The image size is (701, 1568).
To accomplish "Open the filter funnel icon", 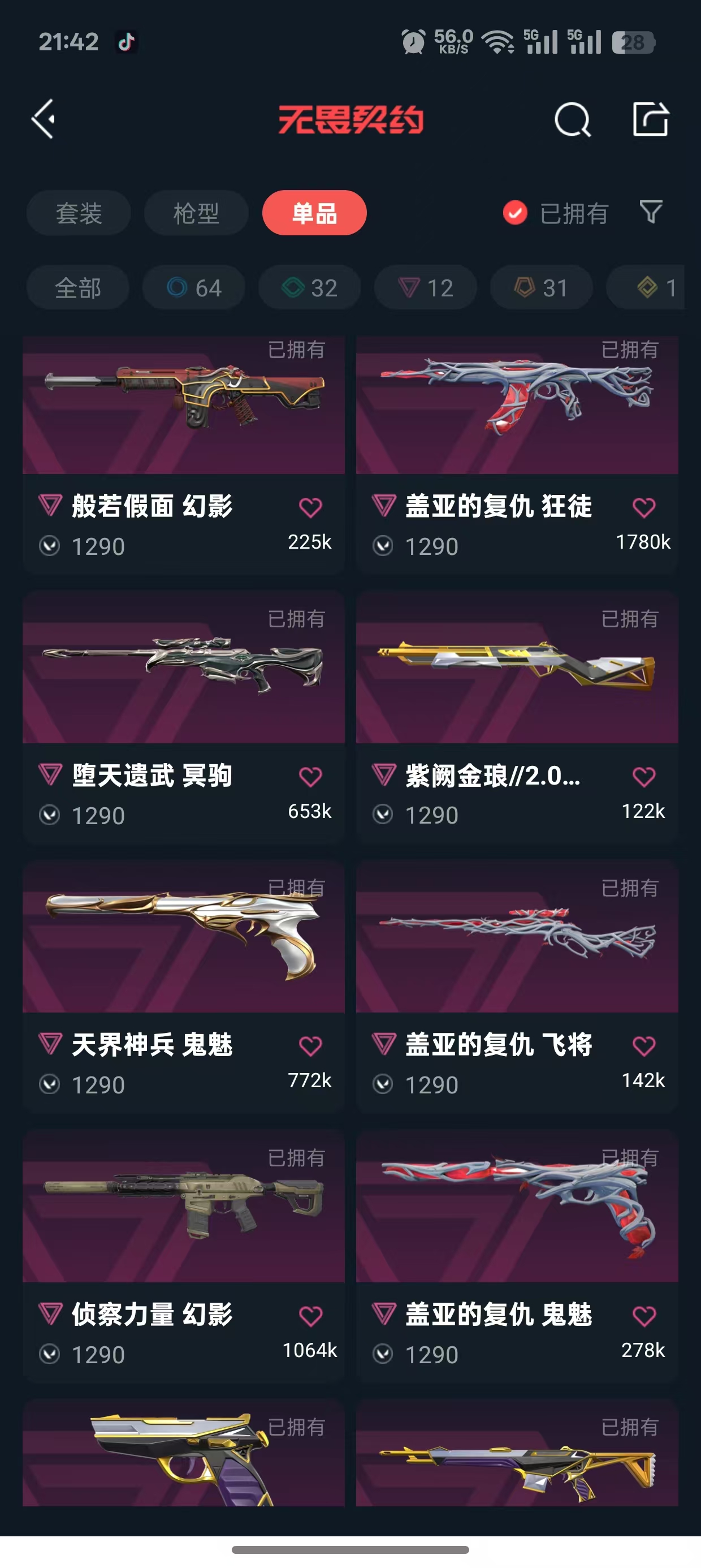I will coord(651,213).
